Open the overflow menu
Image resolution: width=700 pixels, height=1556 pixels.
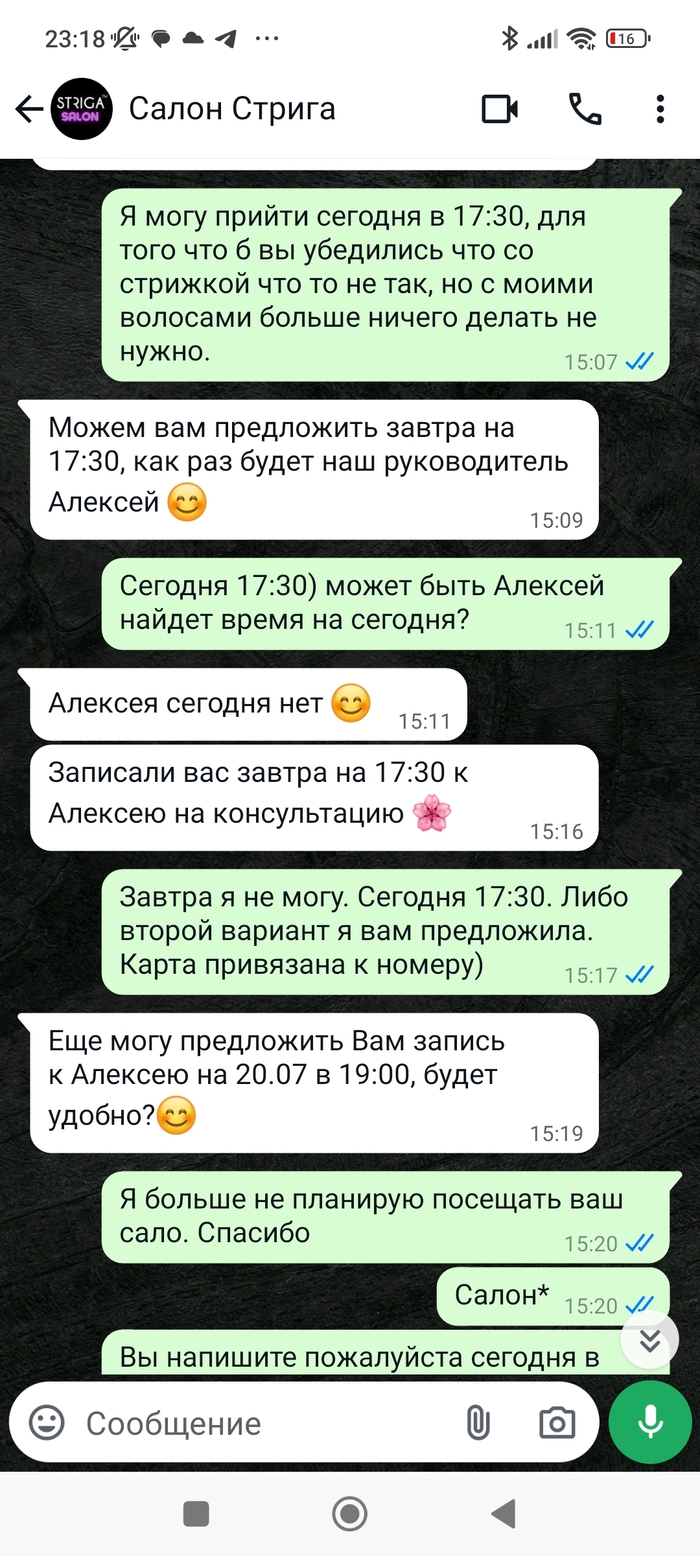click(660, 109)
